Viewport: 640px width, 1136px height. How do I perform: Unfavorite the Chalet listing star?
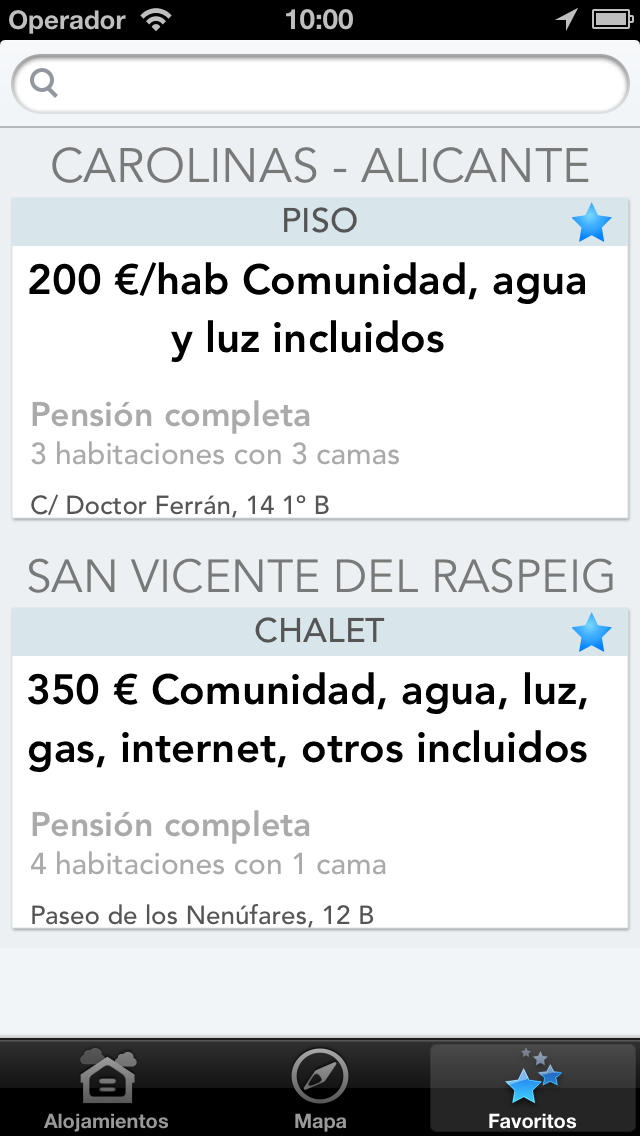click(x=591, y=632)
